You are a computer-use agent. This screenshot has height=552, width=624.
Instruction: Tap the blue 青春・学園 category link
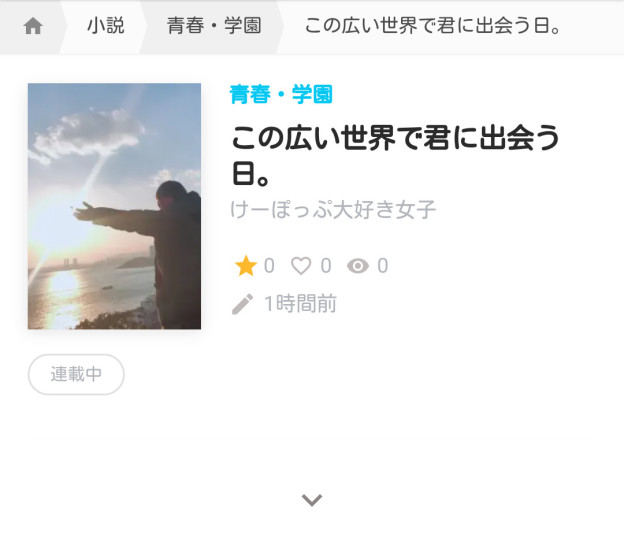point(281,95)
